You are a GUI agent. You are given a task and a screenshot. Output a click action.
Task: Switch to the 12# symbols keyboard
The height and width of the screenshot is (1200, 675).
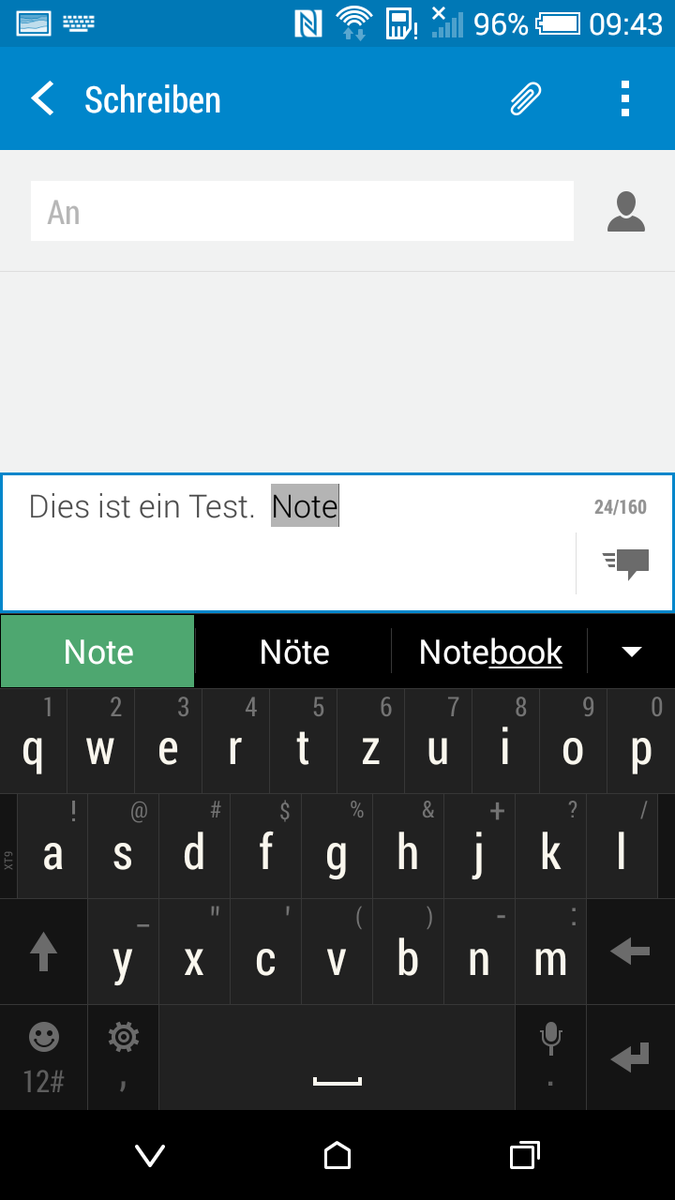[43, 1058]
